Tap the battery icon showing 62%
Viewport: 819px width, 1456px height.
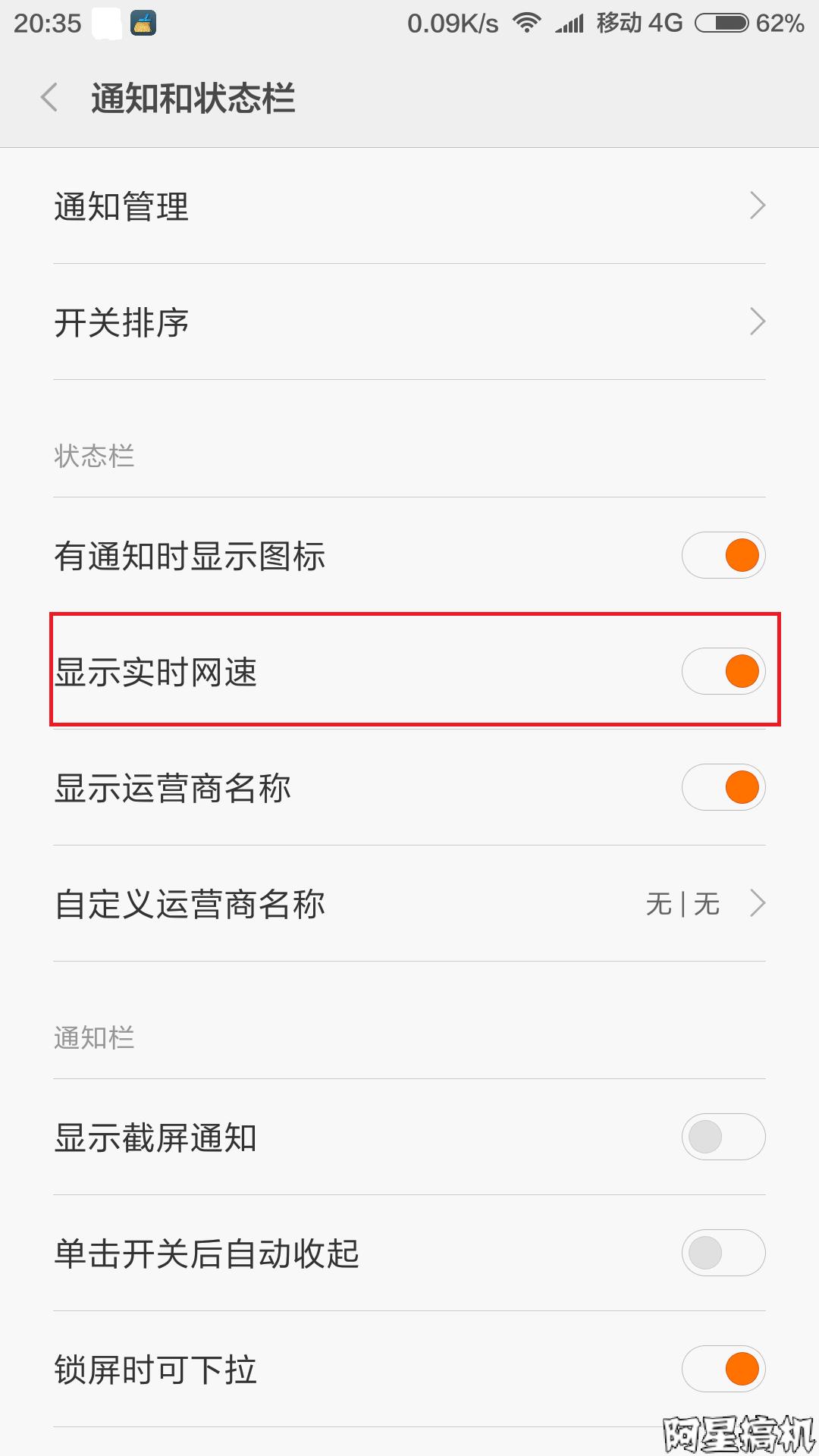(720, 23)
